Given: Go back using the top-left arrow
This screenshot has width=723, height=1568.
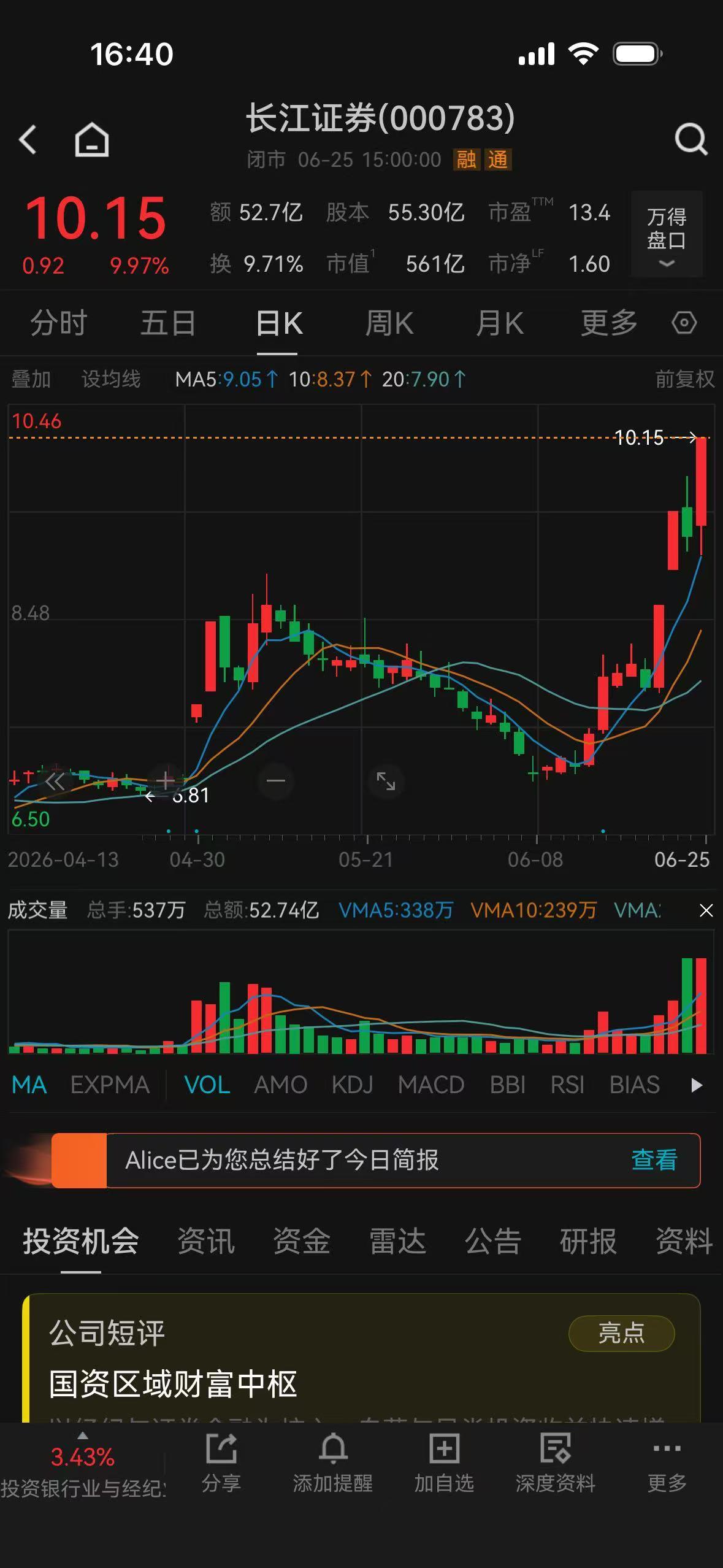Looking at the screenshot, I should tap(28, 139).
